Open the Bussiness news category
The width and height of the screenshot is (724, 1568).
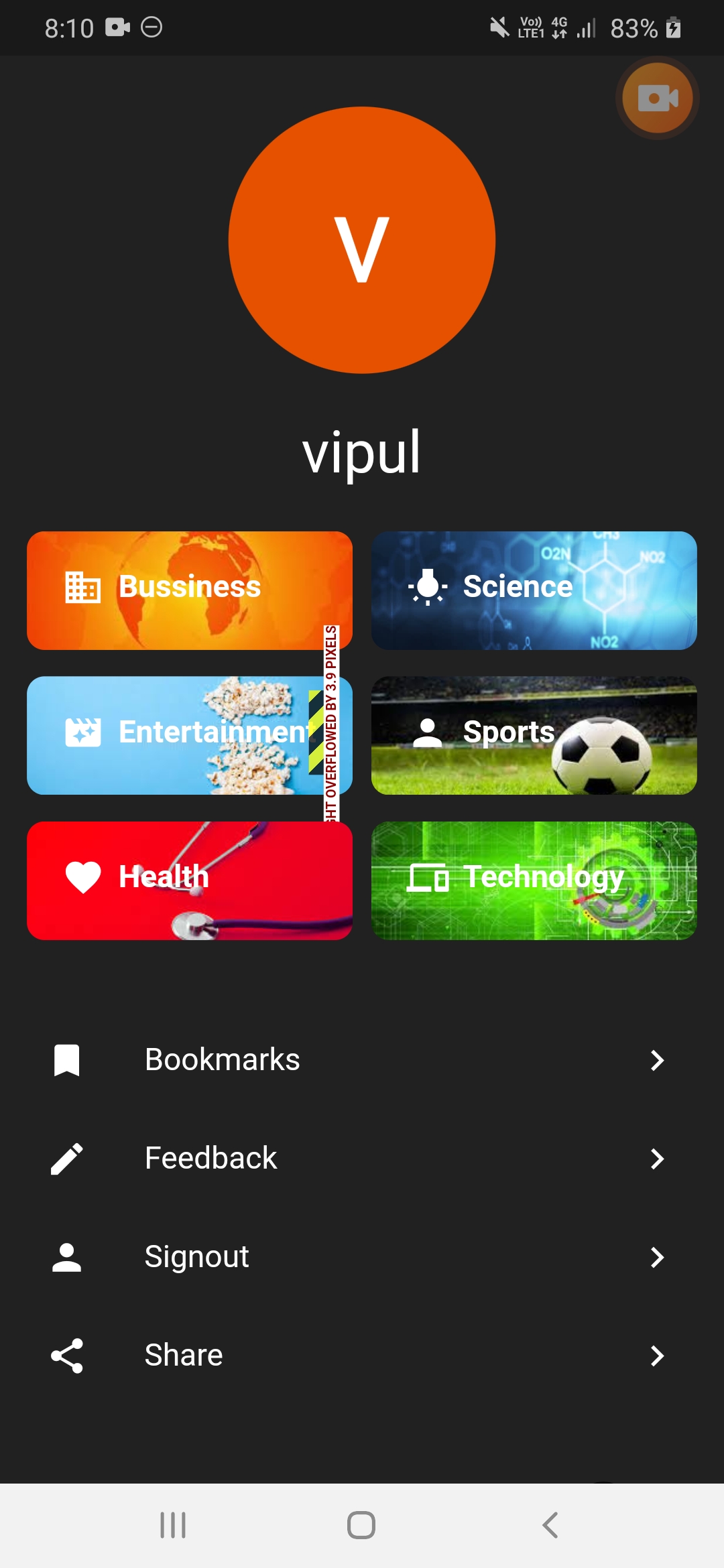(190, 590)
